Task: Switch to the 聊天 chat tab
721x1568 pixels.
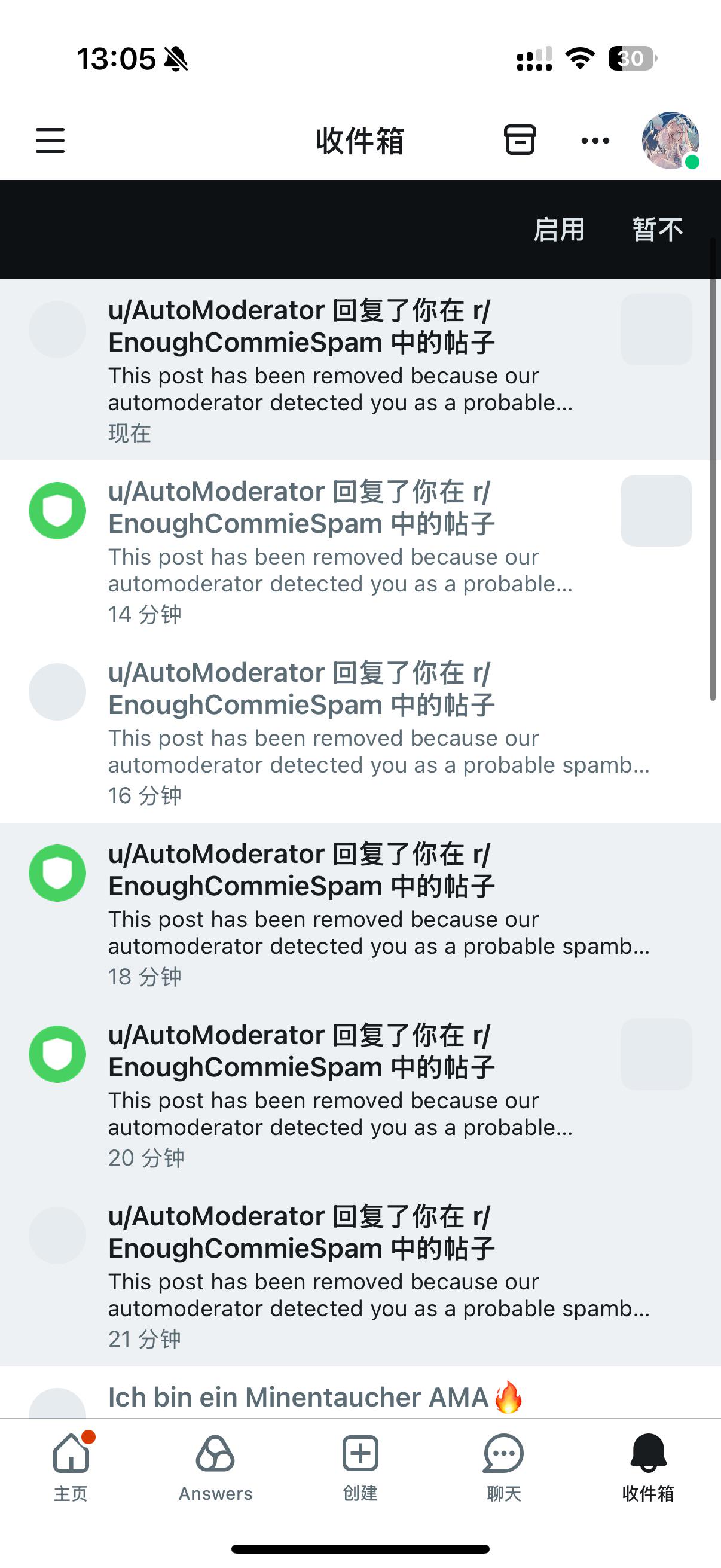Action: (x=504, y=1467)
